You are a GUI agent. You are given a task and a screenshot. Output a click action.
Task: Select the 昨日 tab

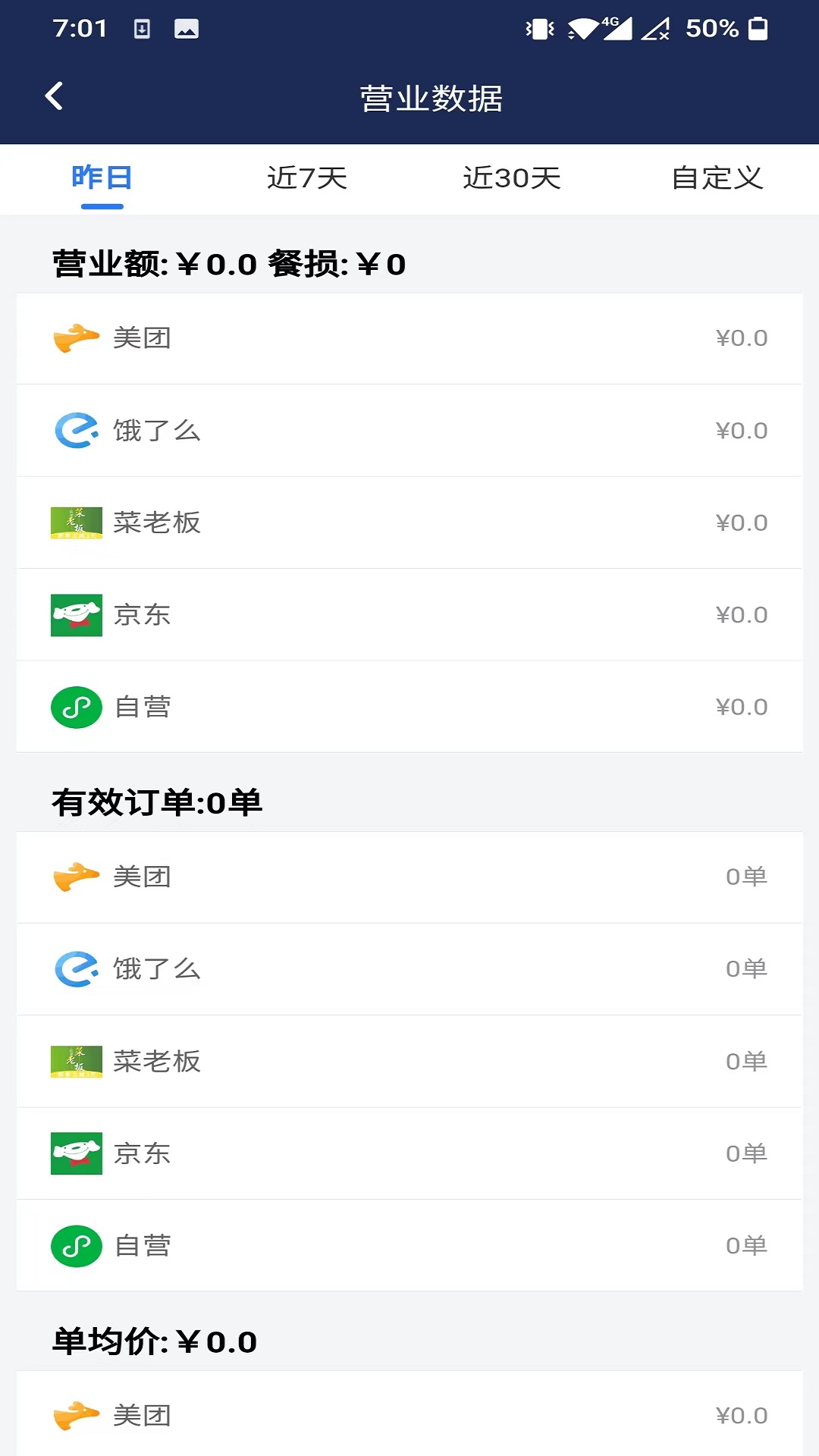click(102, 178)
